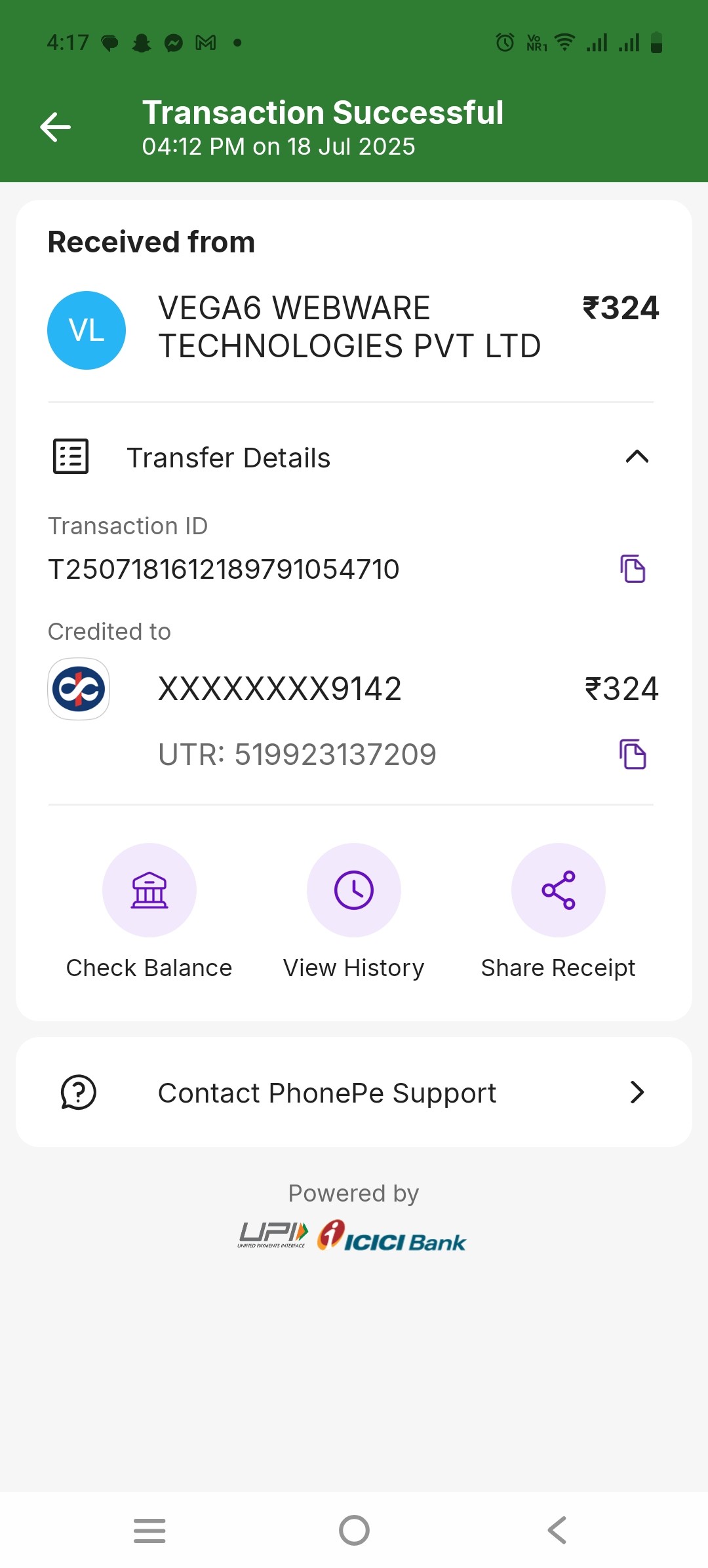The width and height of the screenshot is (708, 1568).
Task: Copy the UTR number
Action: pyautogui.click(x=633, y=754)
